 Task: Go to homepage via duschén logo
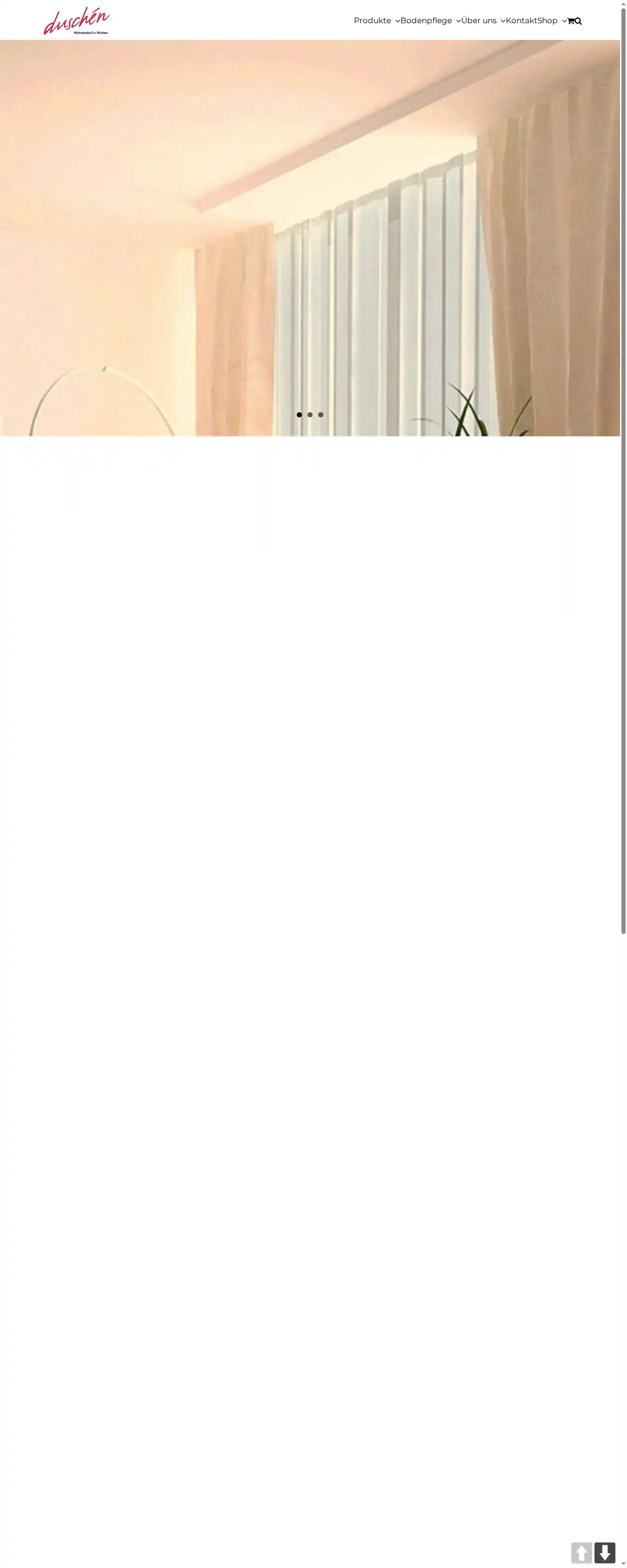77,21
